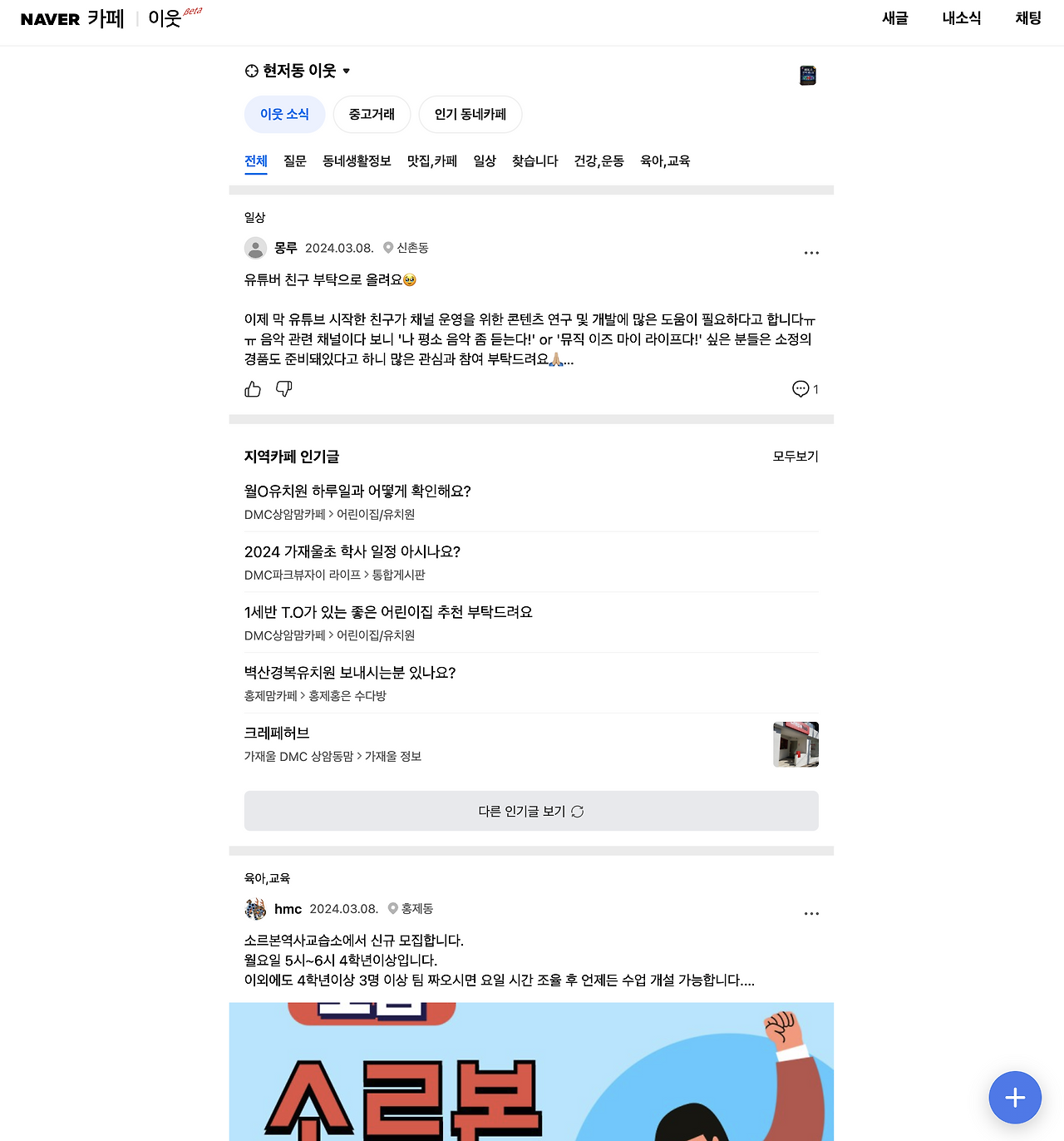Click the profile avatar of 몽루
The image size is (1064, 1141).
coord(254,247)
